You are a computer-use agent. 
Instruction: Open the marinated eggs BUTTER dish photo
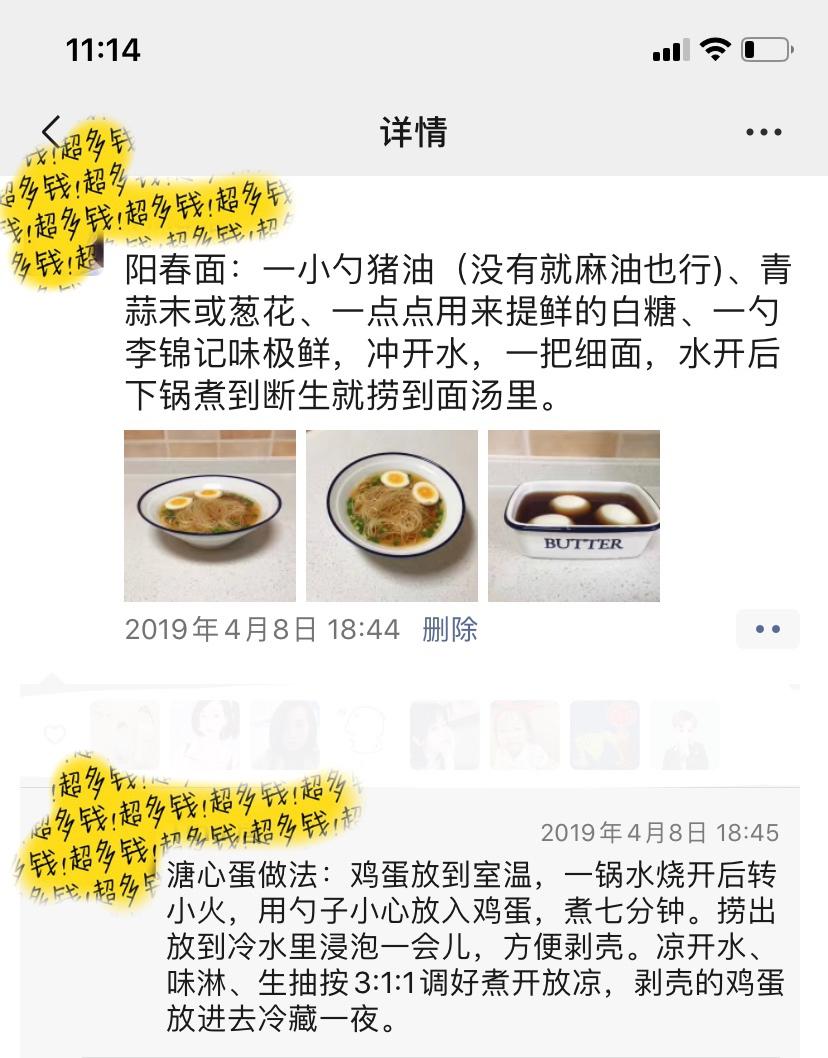(574, 516)
